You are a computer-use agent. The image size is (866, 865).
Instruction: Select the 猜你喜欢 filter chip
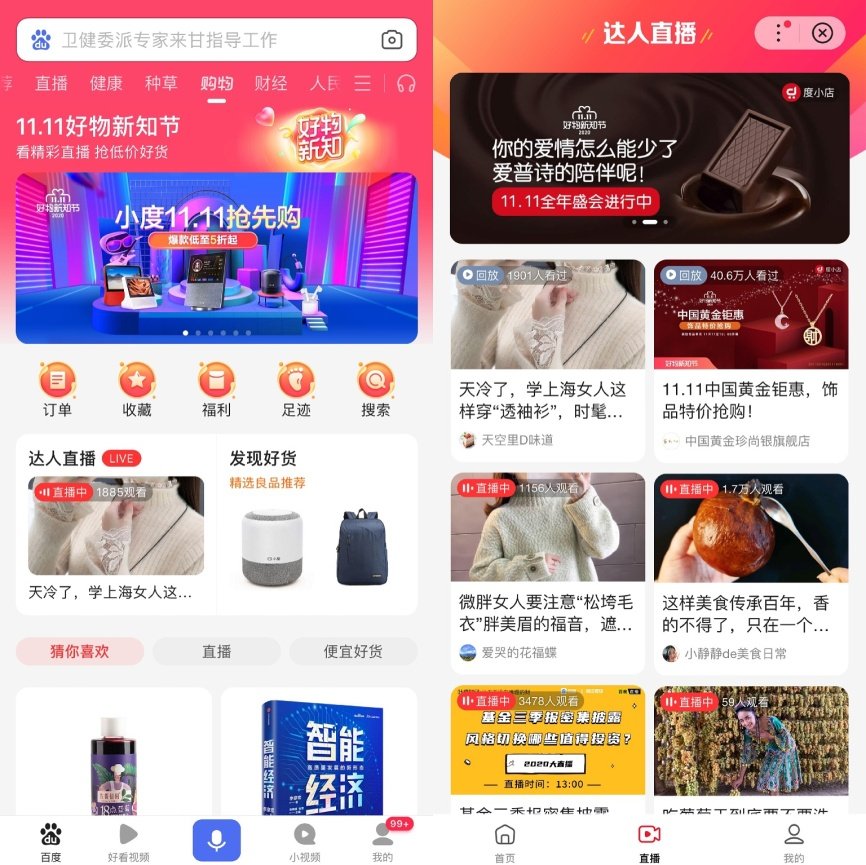pos(80,651)
